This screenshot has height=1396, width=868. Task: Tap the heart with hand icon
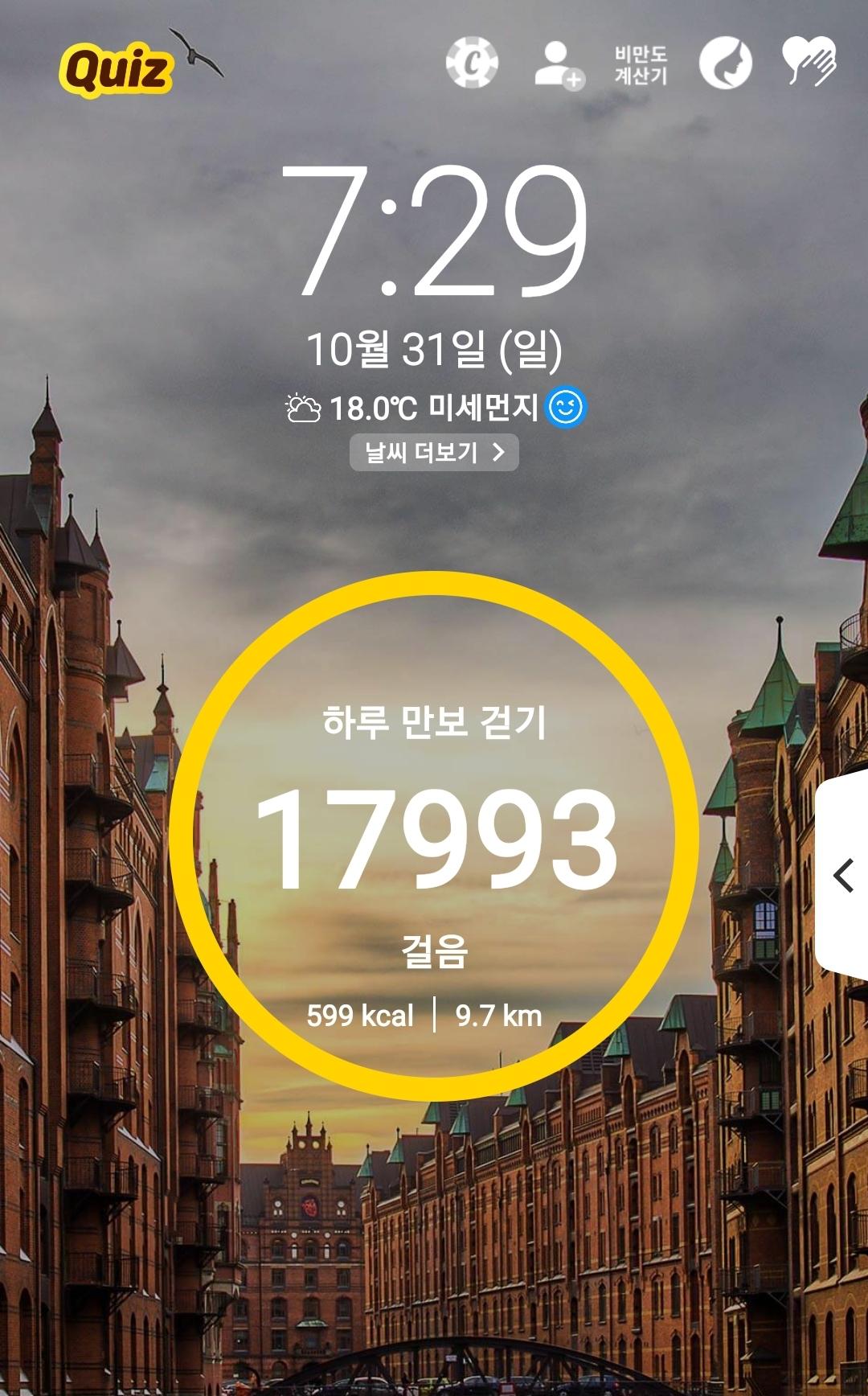[809, 62]
